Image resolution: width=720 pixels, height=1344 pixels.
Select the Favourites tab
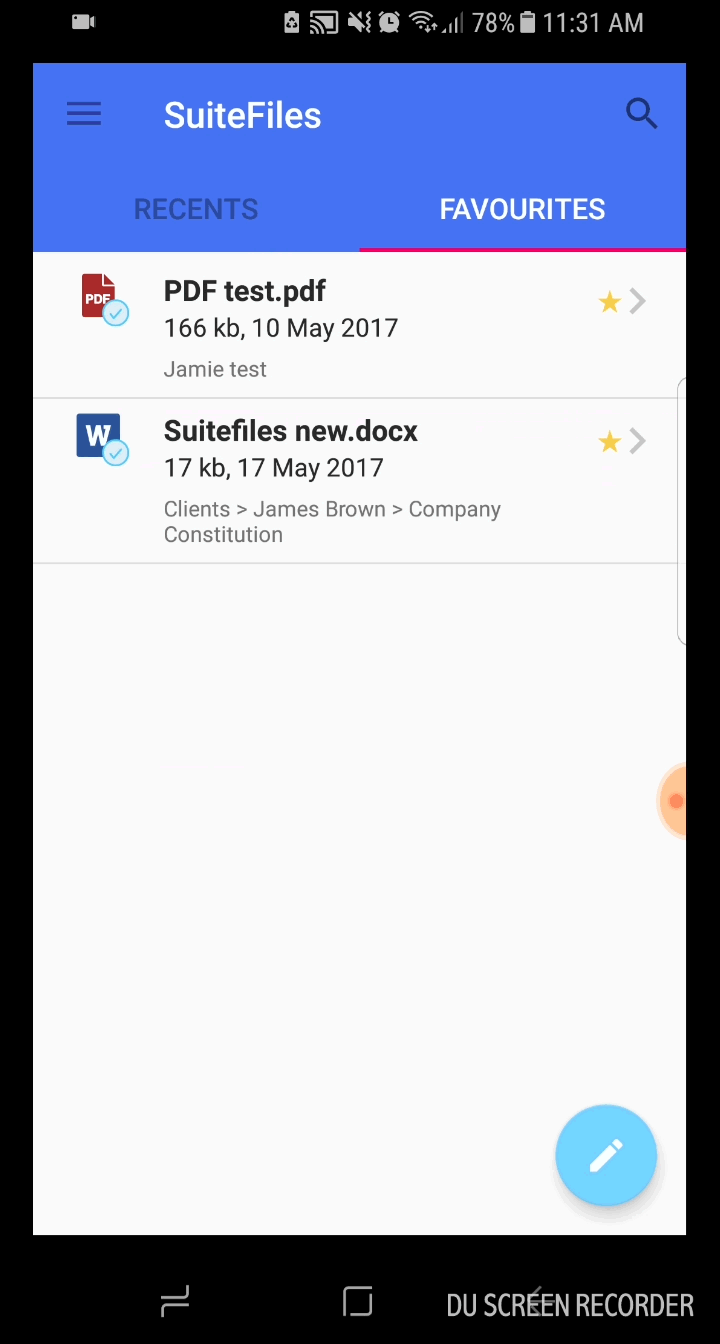[x=522, y=209]
